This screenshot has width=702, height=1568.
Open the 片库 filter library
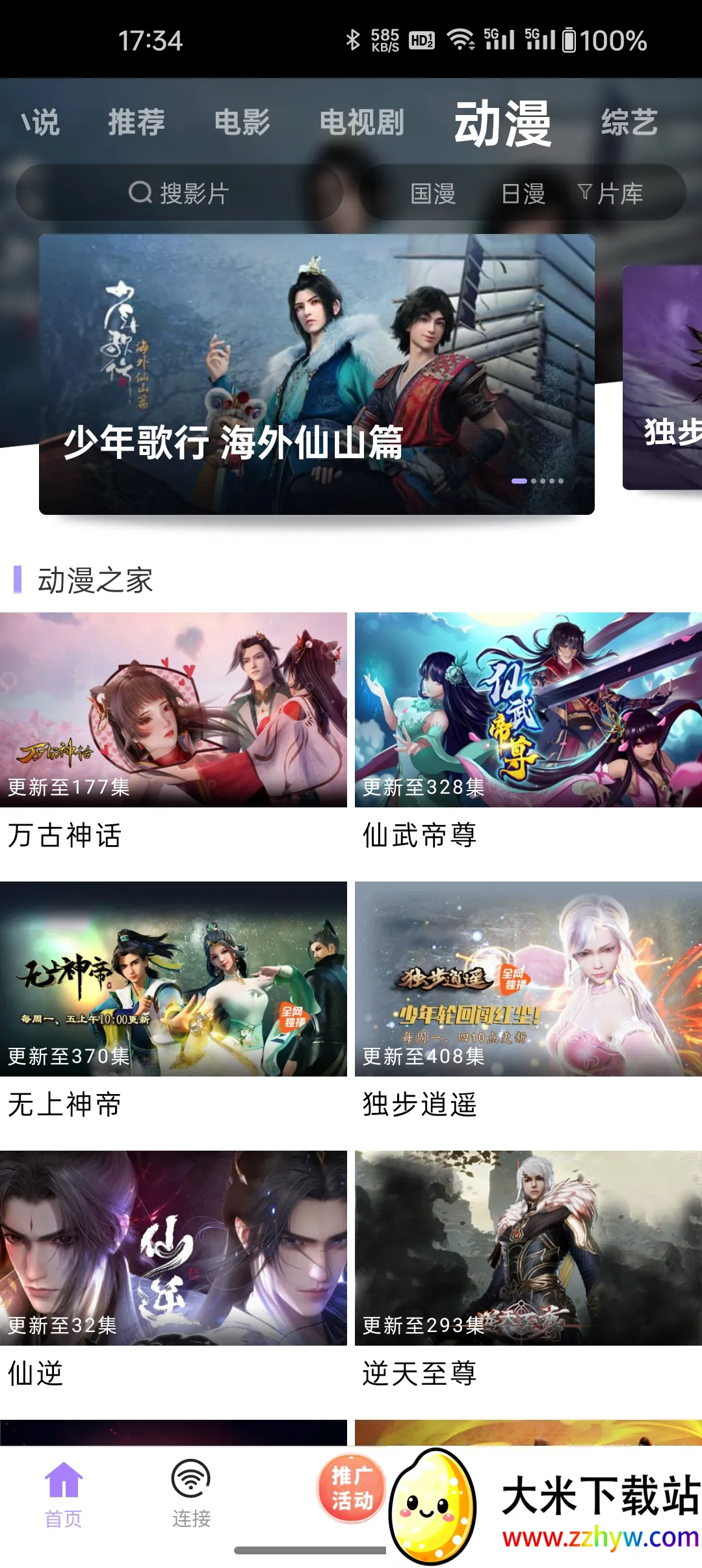[611, 194]
